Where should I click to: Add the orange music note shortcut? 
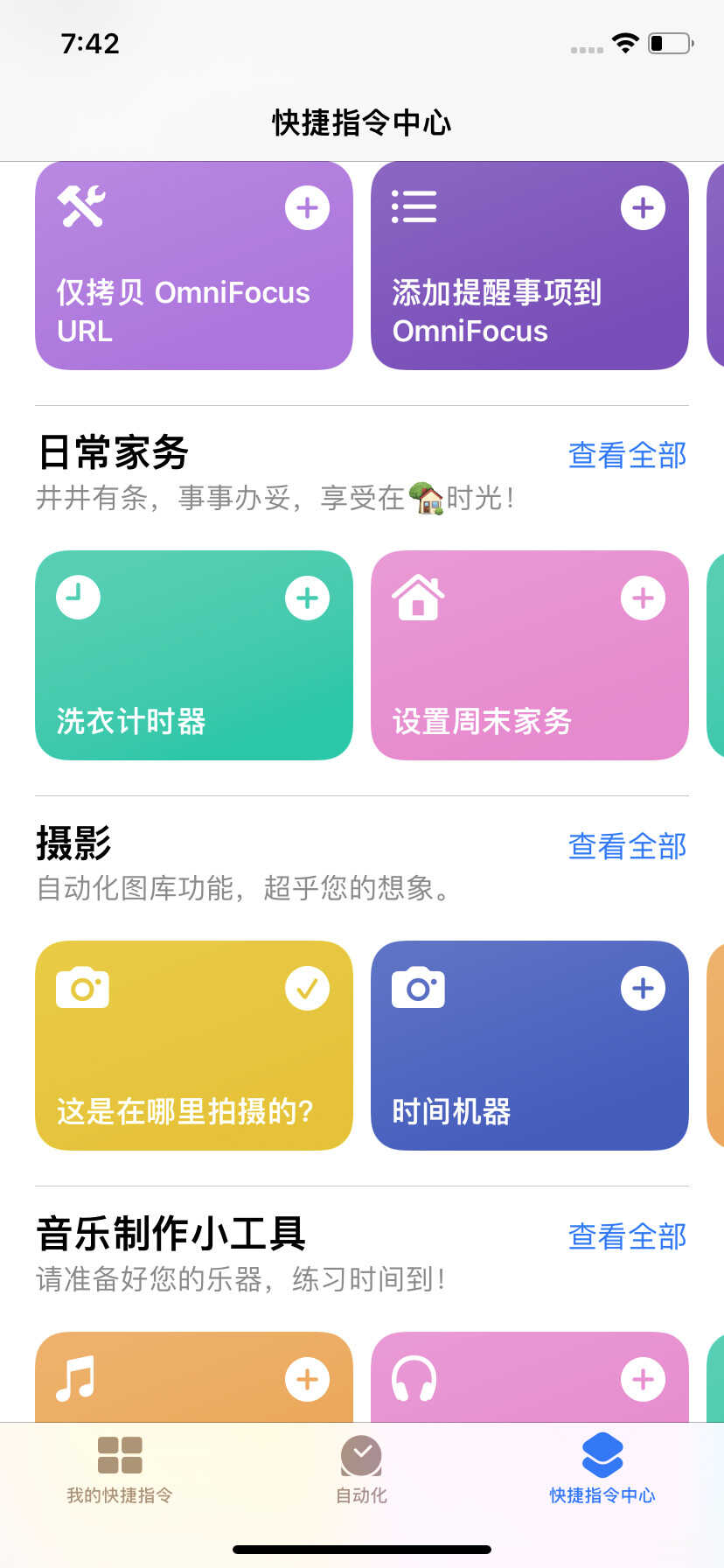point(307,1380)
